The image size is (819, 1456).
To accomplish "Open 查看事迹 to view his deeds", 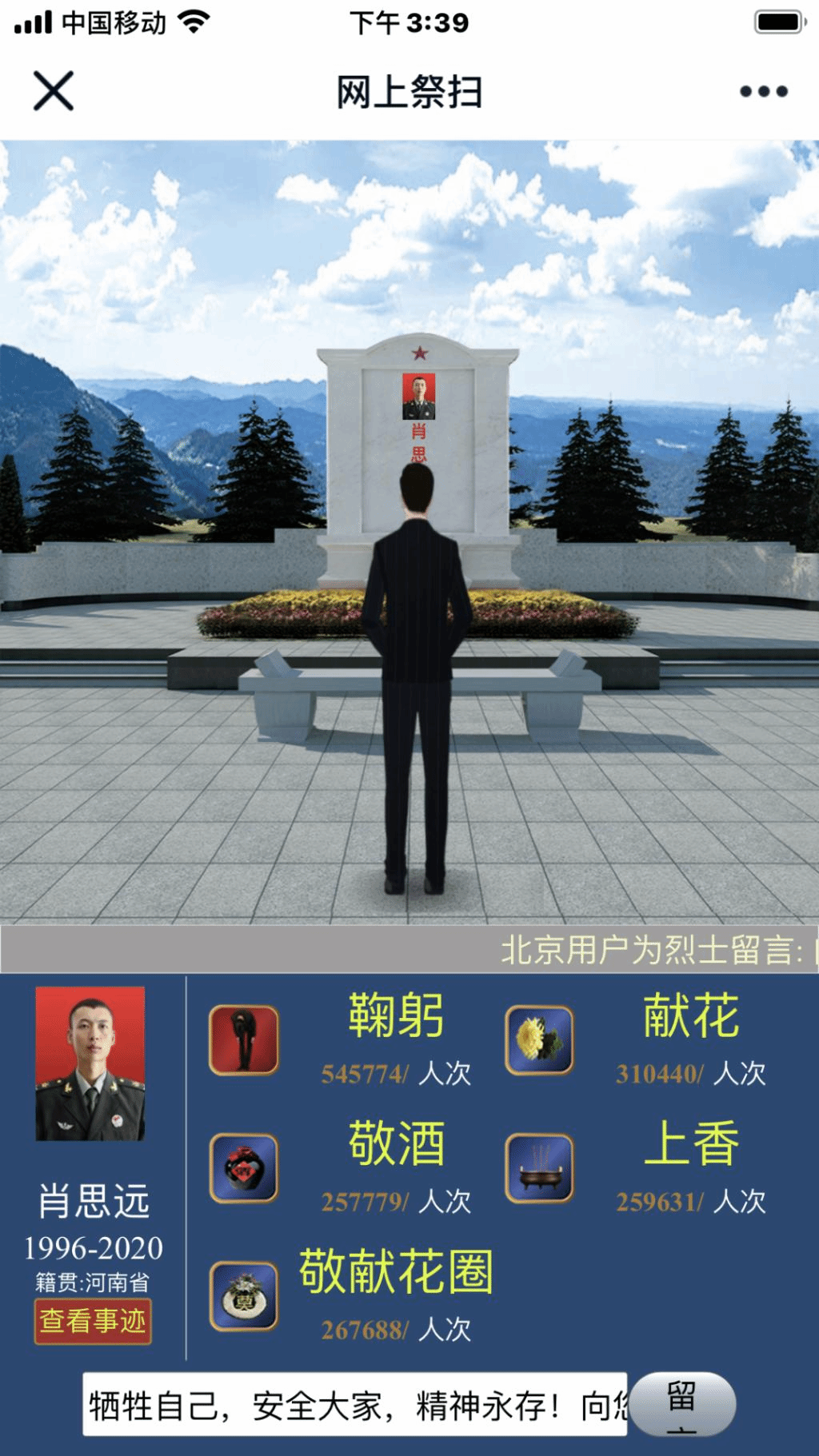I will coord(93,1321).
